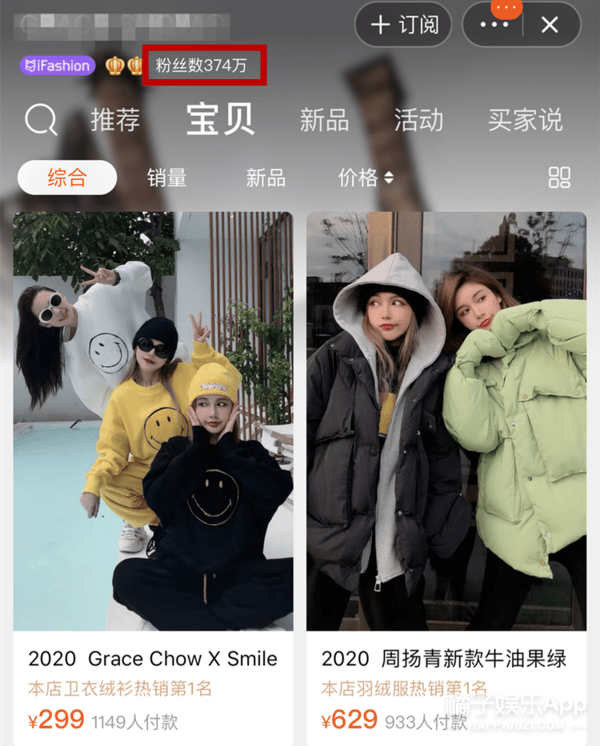Switch to the 活动 tab

pos(418,121)
